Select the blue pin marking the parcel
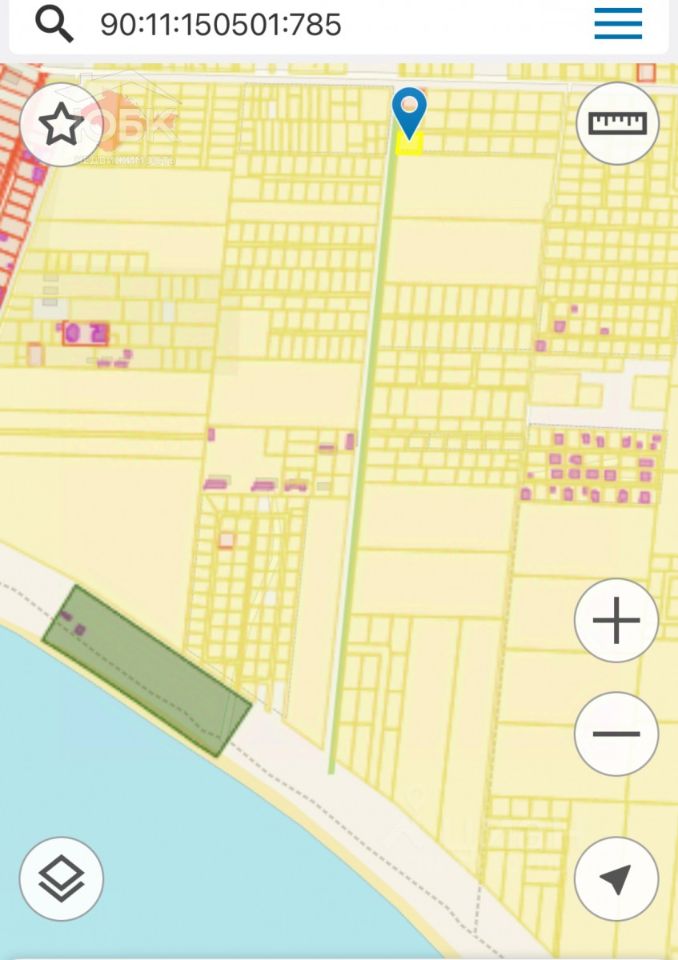 coord(409,111)
